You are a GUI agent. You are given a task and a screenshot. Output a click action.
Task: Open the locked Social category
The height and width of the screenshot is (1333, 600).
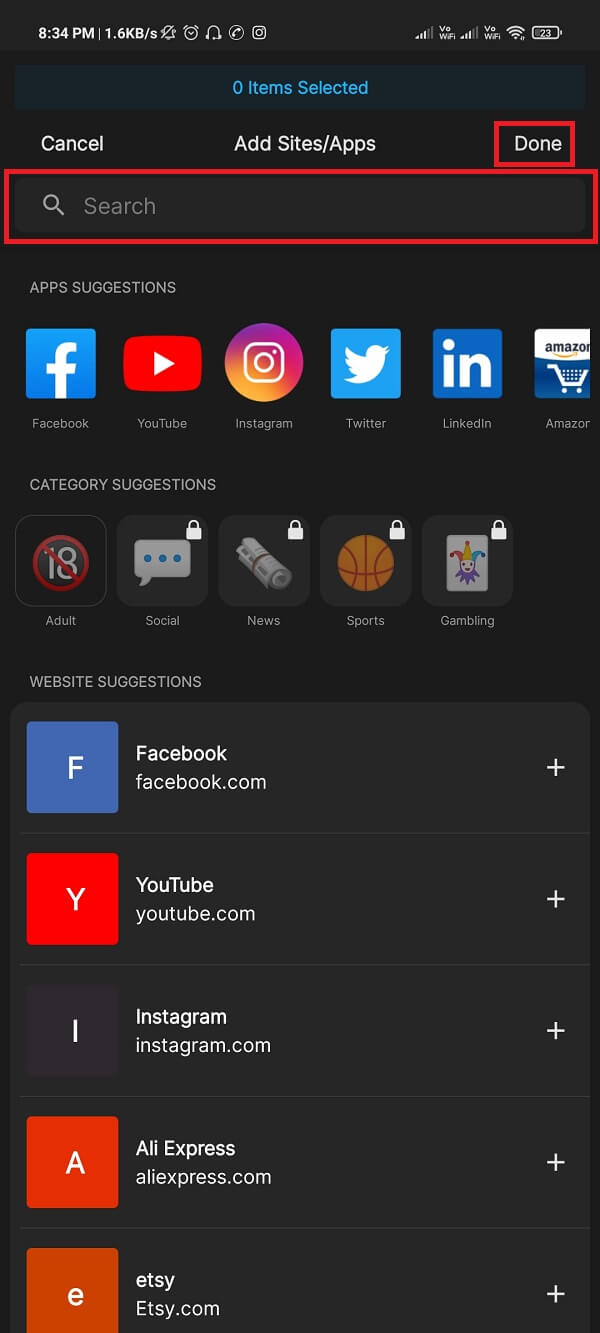click(x=162, y=561)
